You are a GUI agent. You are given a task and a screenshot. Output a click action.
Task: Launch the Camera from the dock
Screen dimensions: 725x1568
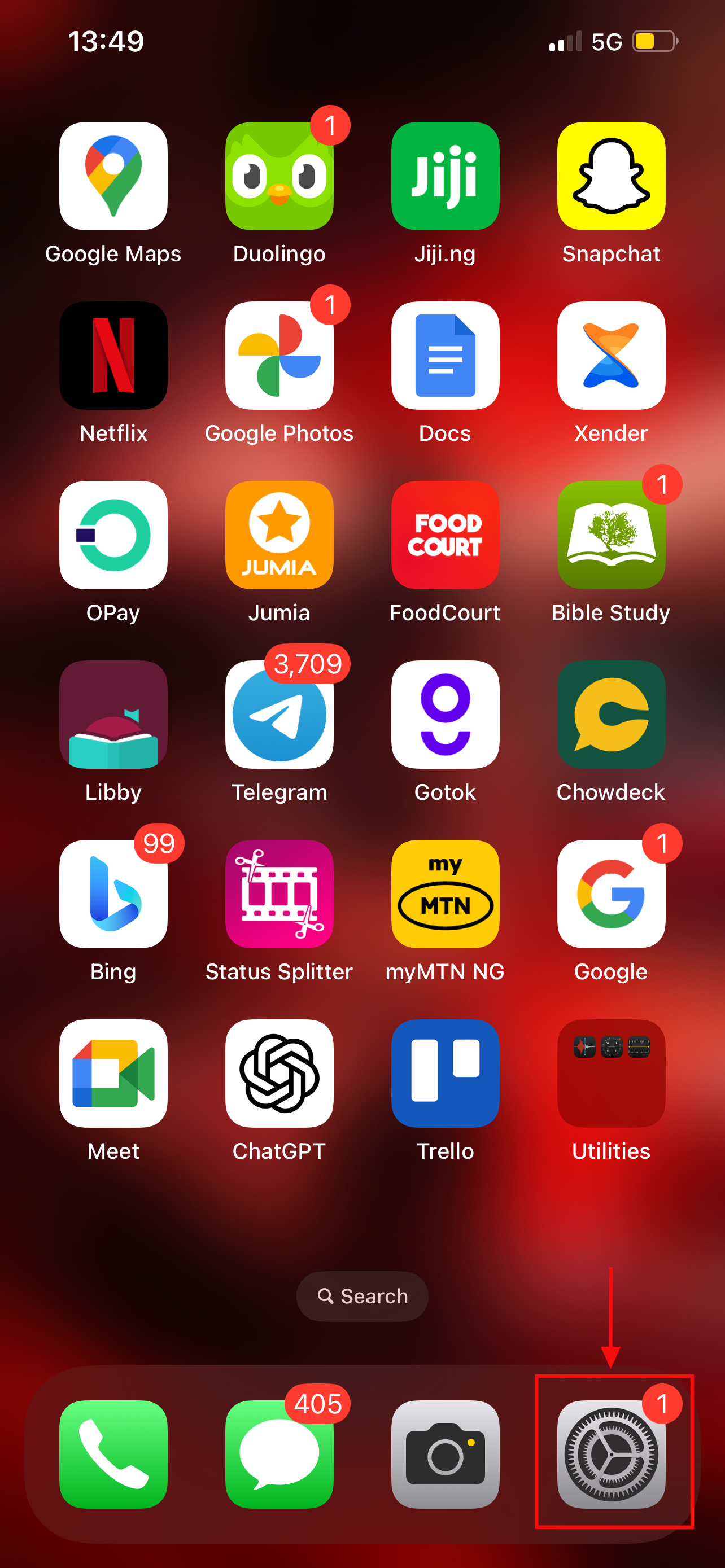pos(445,1453)
